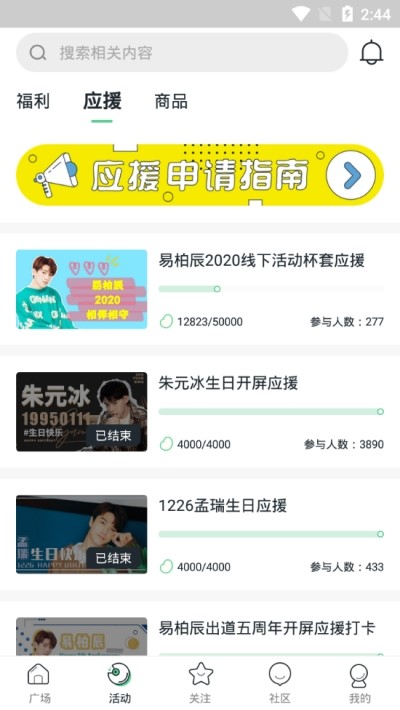Screen dimensions: 400x710
Task: Go to the 我的 tab
Action: (360, 684)
